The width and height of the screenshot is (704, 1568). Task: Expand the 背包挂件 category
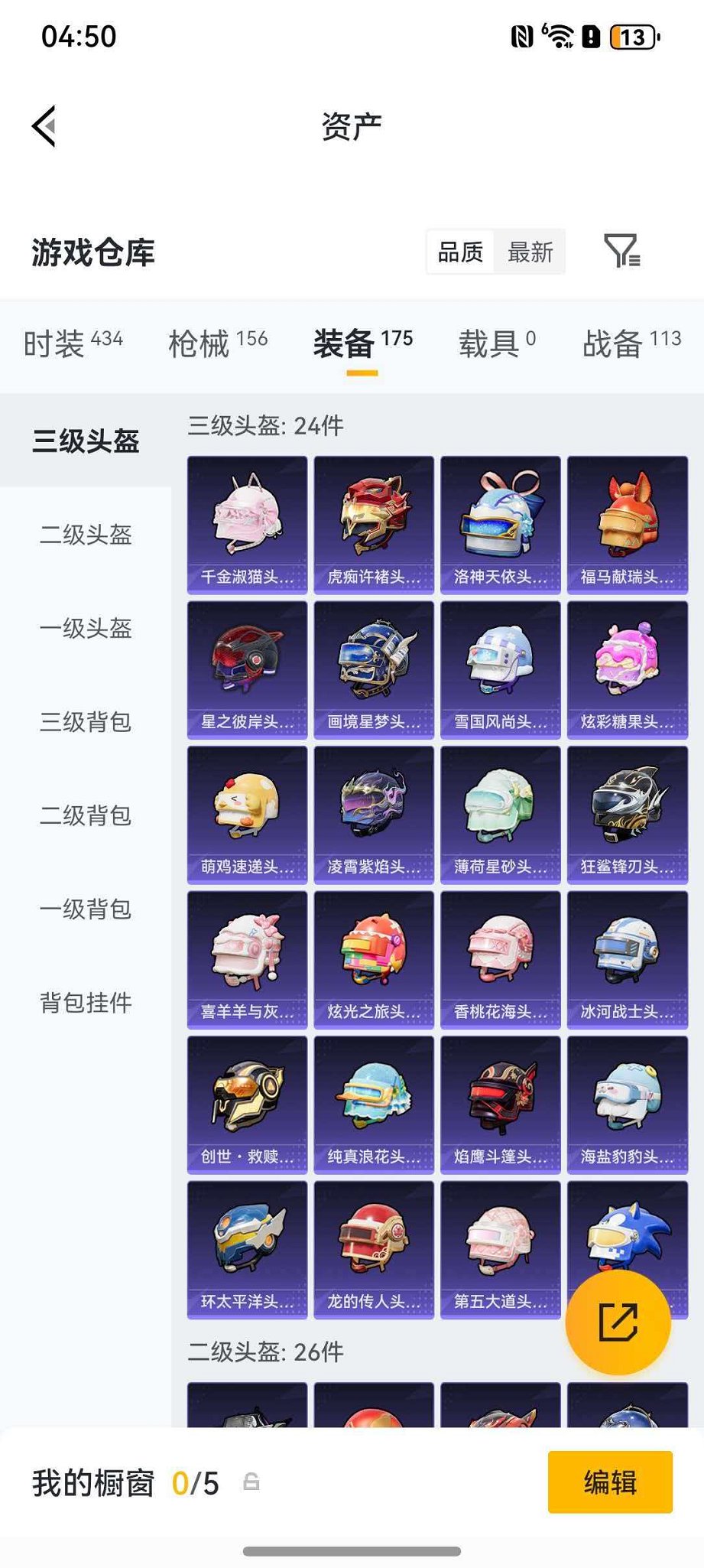click(84, 1002)
